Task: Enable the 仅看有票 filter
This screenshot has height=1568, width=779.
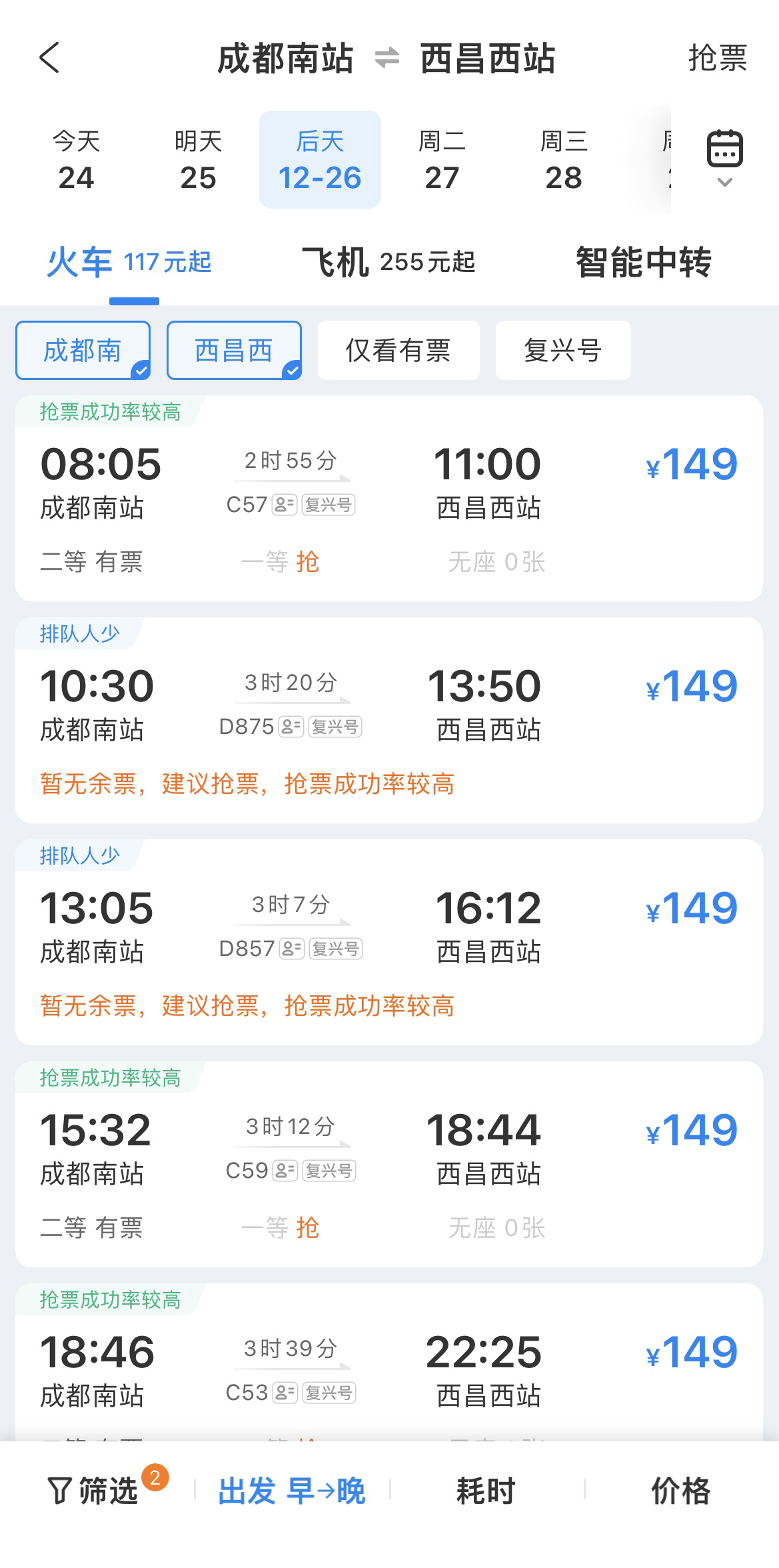Action: tap(398, 350)
